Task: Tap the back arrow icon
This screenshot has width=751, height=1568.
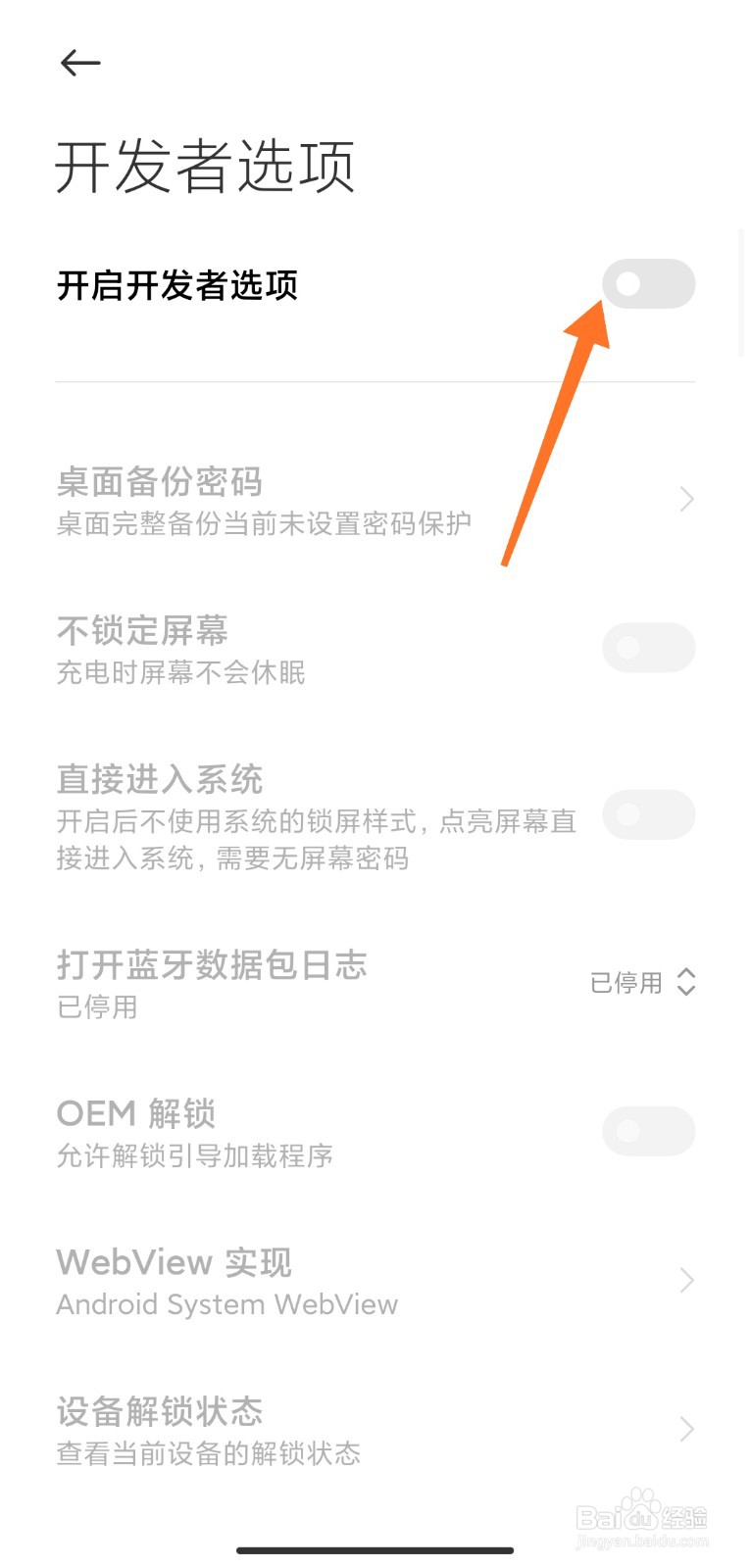Action: click(x=80, y=63)
